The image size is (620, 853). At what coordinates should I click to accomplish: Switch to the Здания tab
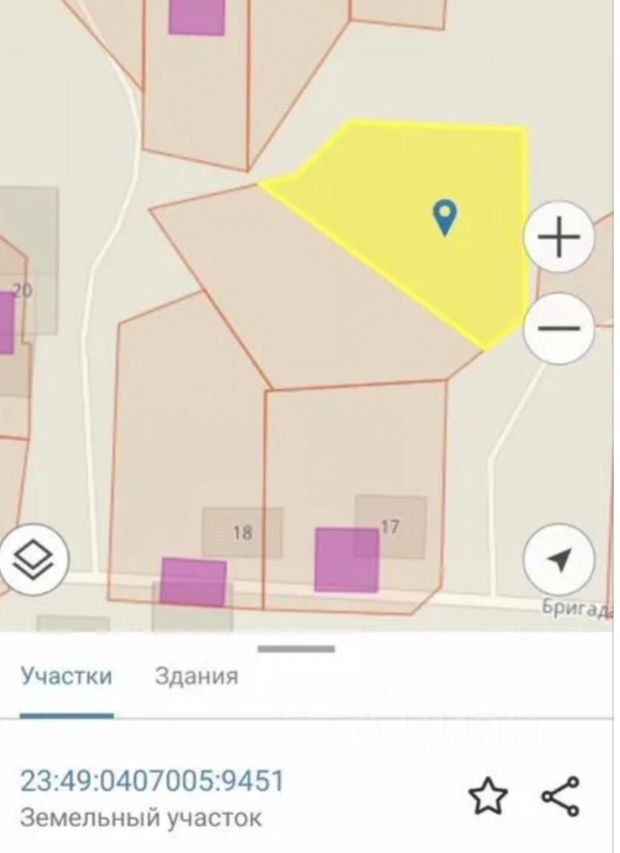click(x=196, y=676)
